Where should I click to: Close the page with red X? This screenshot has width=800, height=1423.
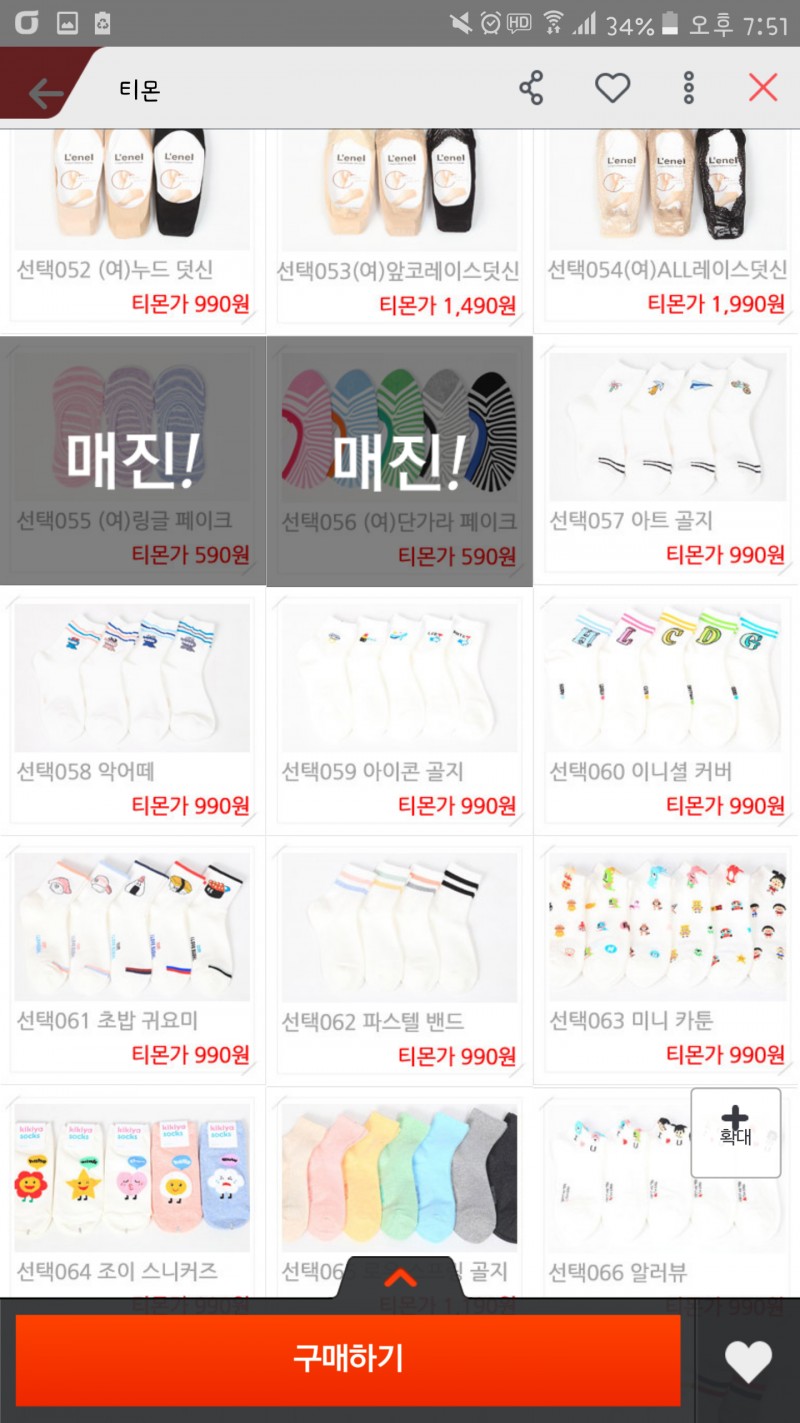pos(763,88)
